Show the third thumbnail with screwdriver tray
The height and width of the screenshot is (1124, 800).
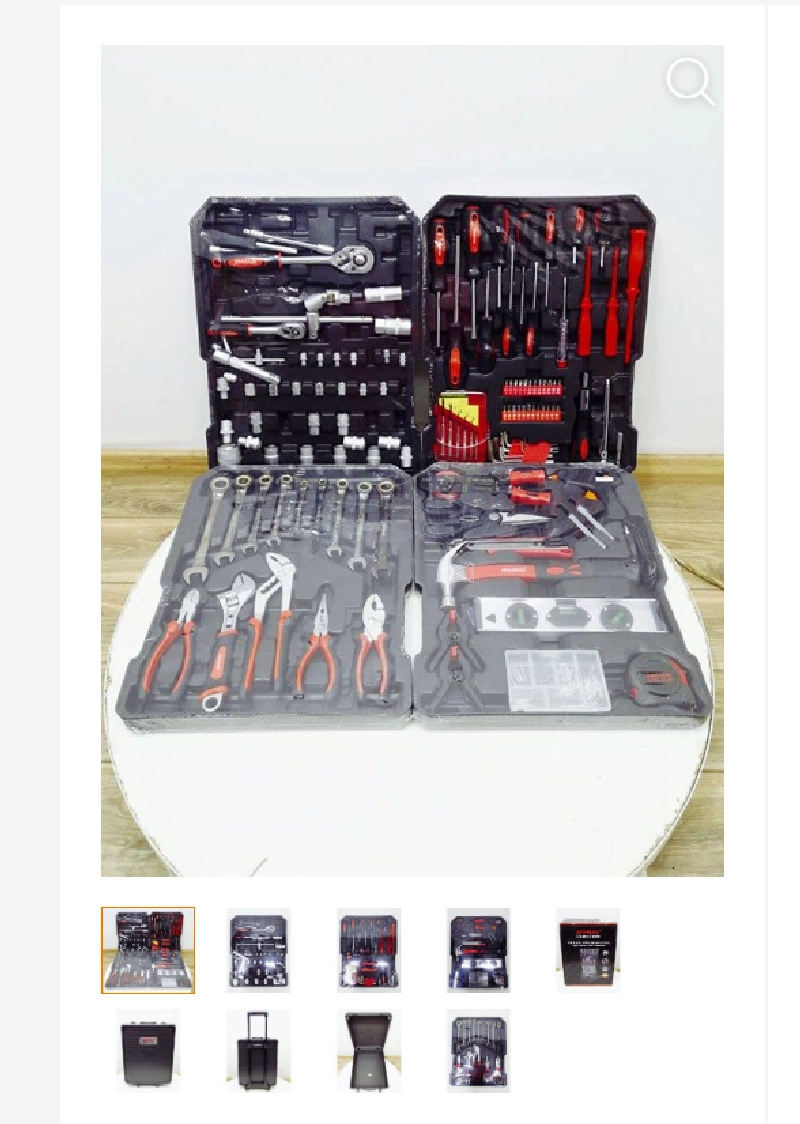(x=368, y=950)
